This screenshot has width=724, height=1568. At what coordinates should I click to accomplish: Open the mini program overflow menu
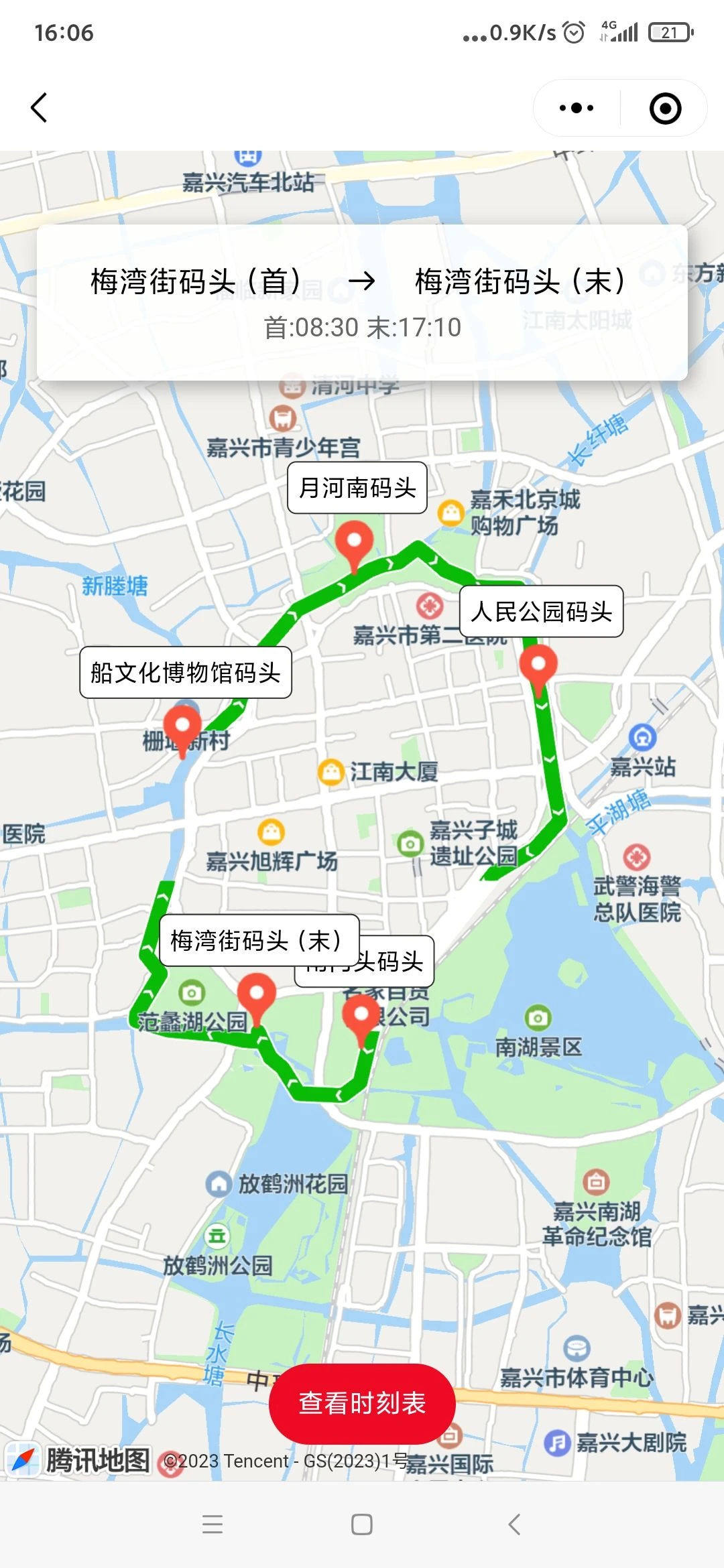[x=577, y=108]
